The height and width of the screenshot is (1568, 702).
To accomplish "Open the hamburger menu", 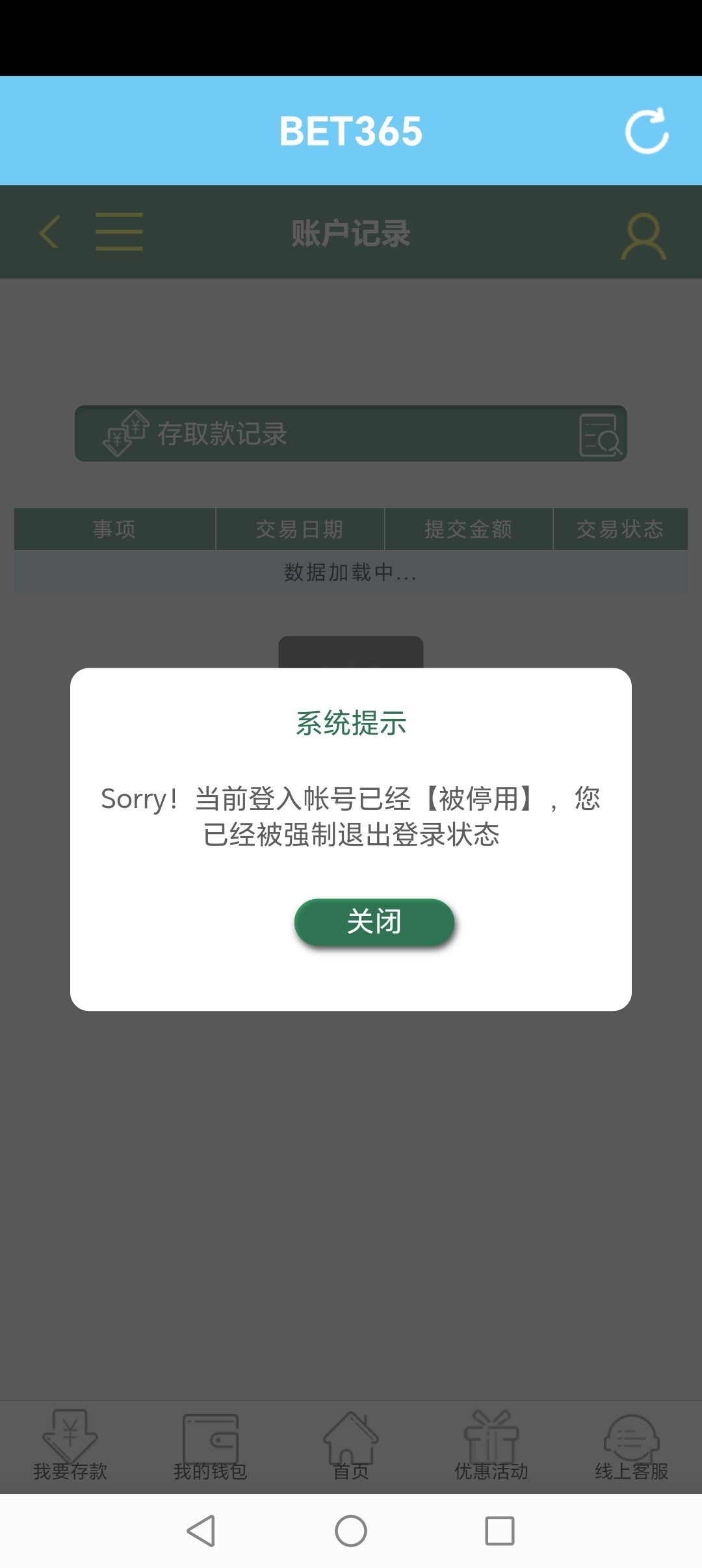I will pyautogui.click(x=119, y=231).
